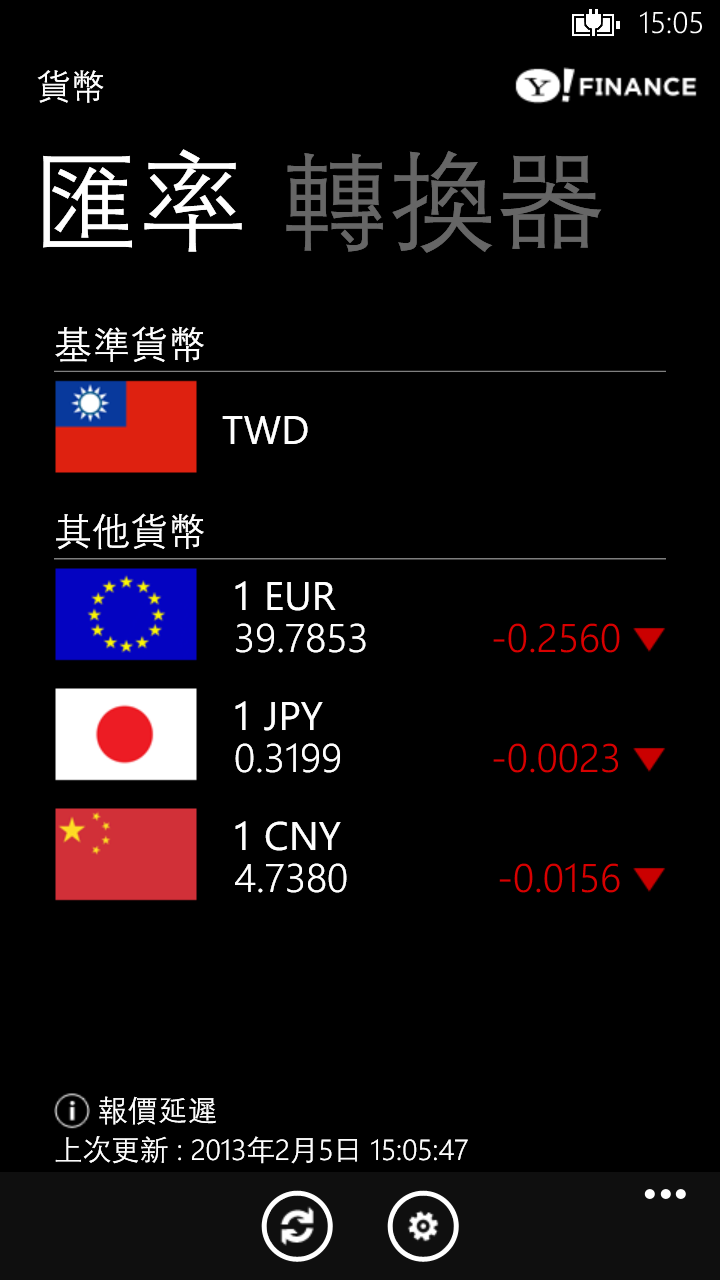The height and width of the screenshot is (1280, 720).
Task: Open the 1 EUR exchange rate row
Action: tap(360, 615)
